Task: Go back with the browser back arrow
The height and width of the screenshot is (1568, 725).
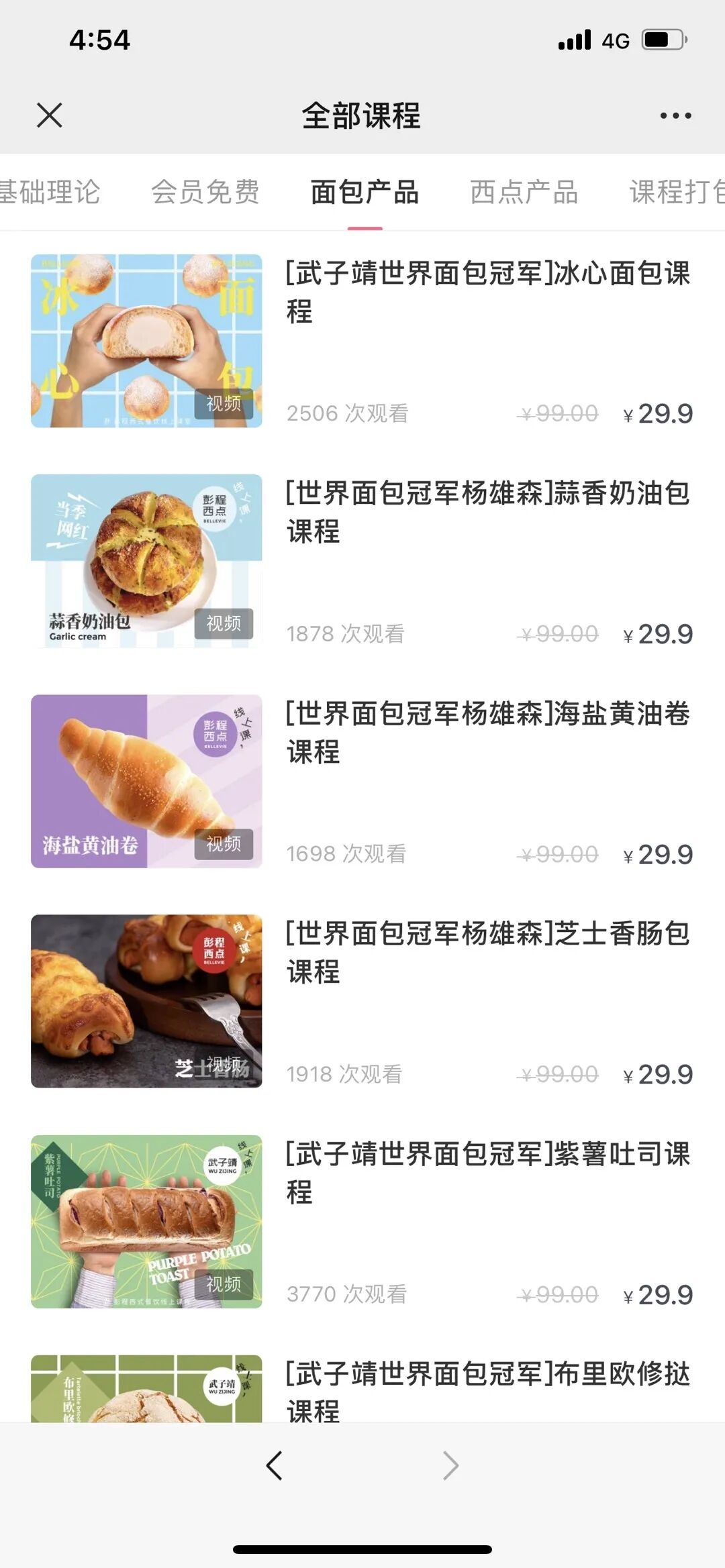Action: (274, 1465)
